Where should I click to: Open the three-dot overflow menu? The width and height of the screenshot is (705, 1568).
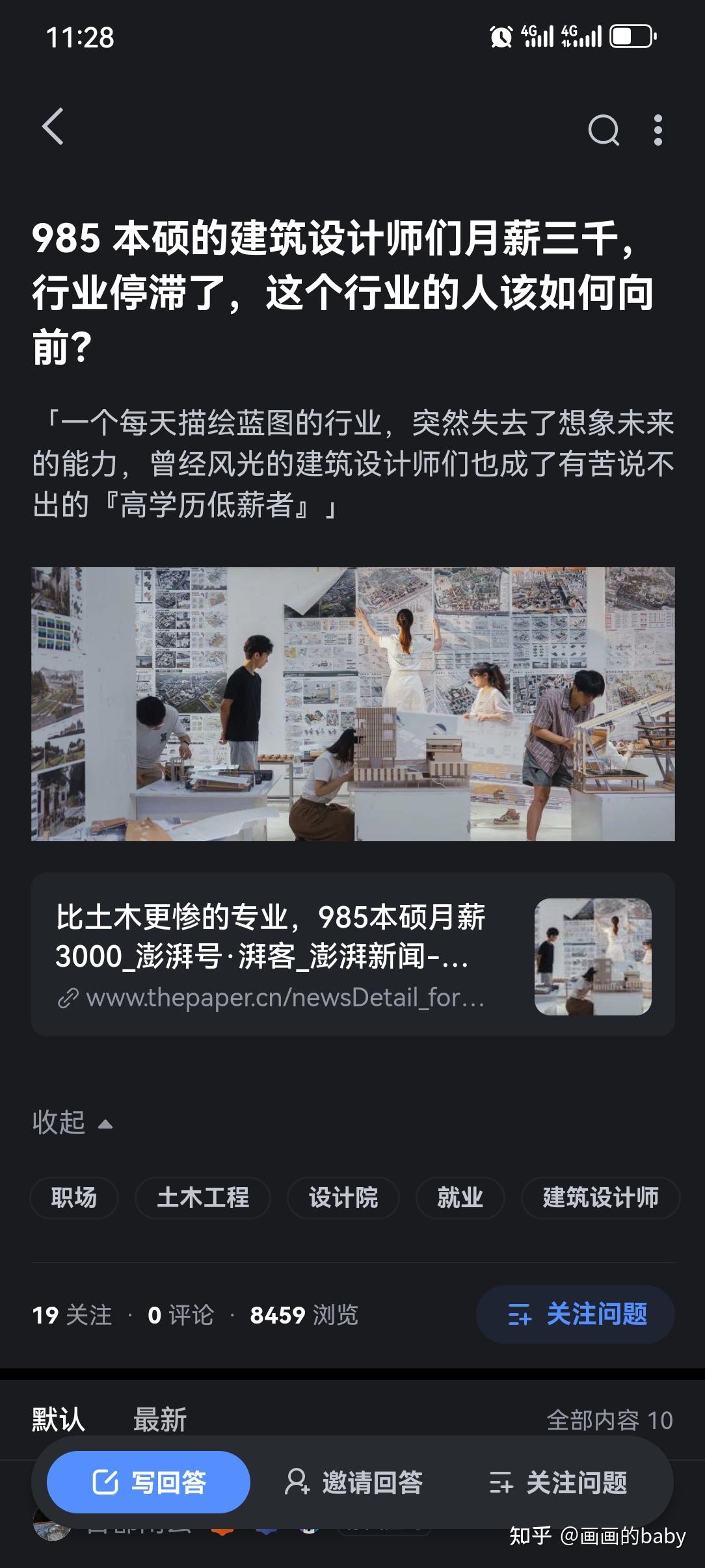click(658, 130)
